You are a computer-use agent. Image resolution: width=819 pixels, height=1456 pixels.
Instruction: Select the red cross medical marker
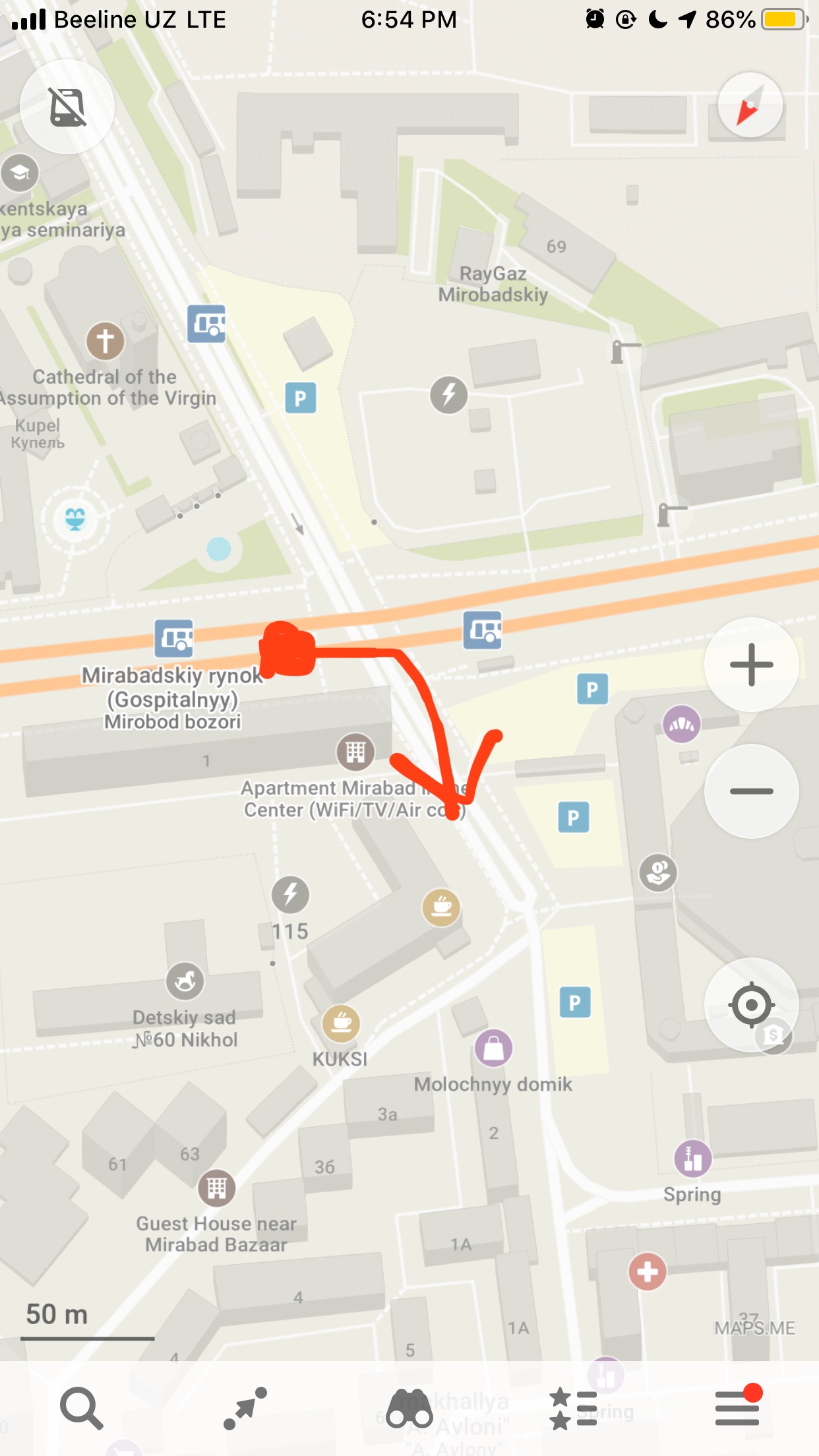click(x=647, y=1271)
